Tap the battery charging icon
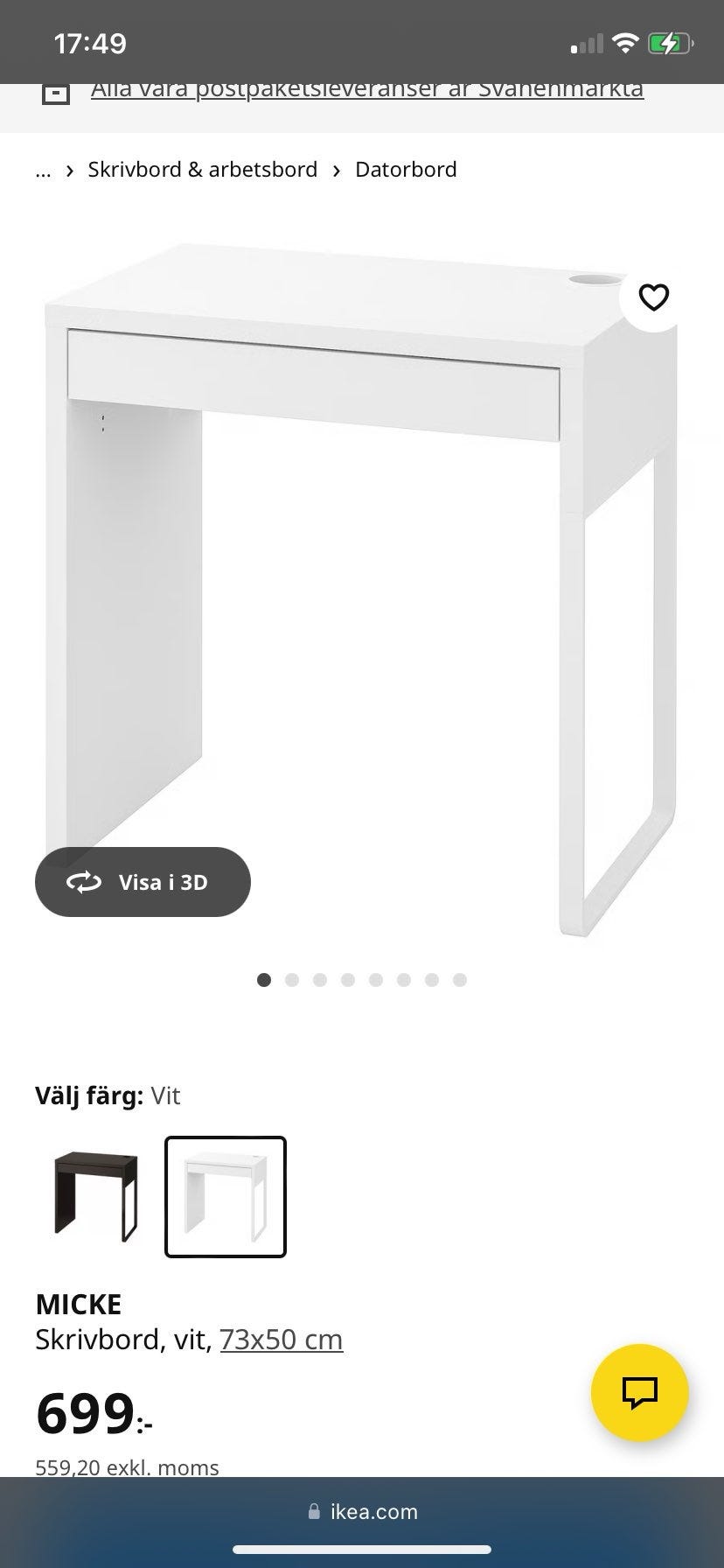 click(x=672, y=42)
